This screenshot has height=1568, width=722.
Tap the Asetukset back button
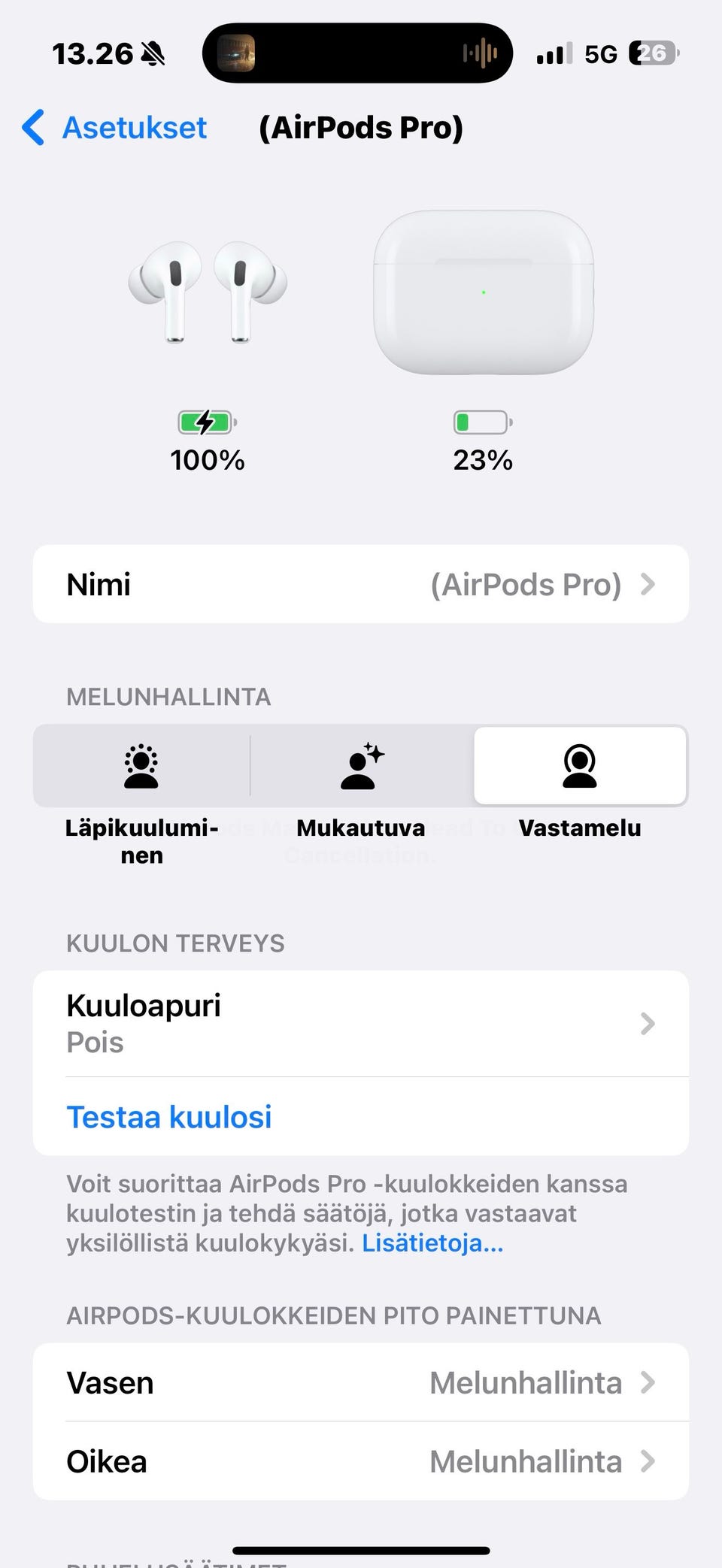[134, 128]
